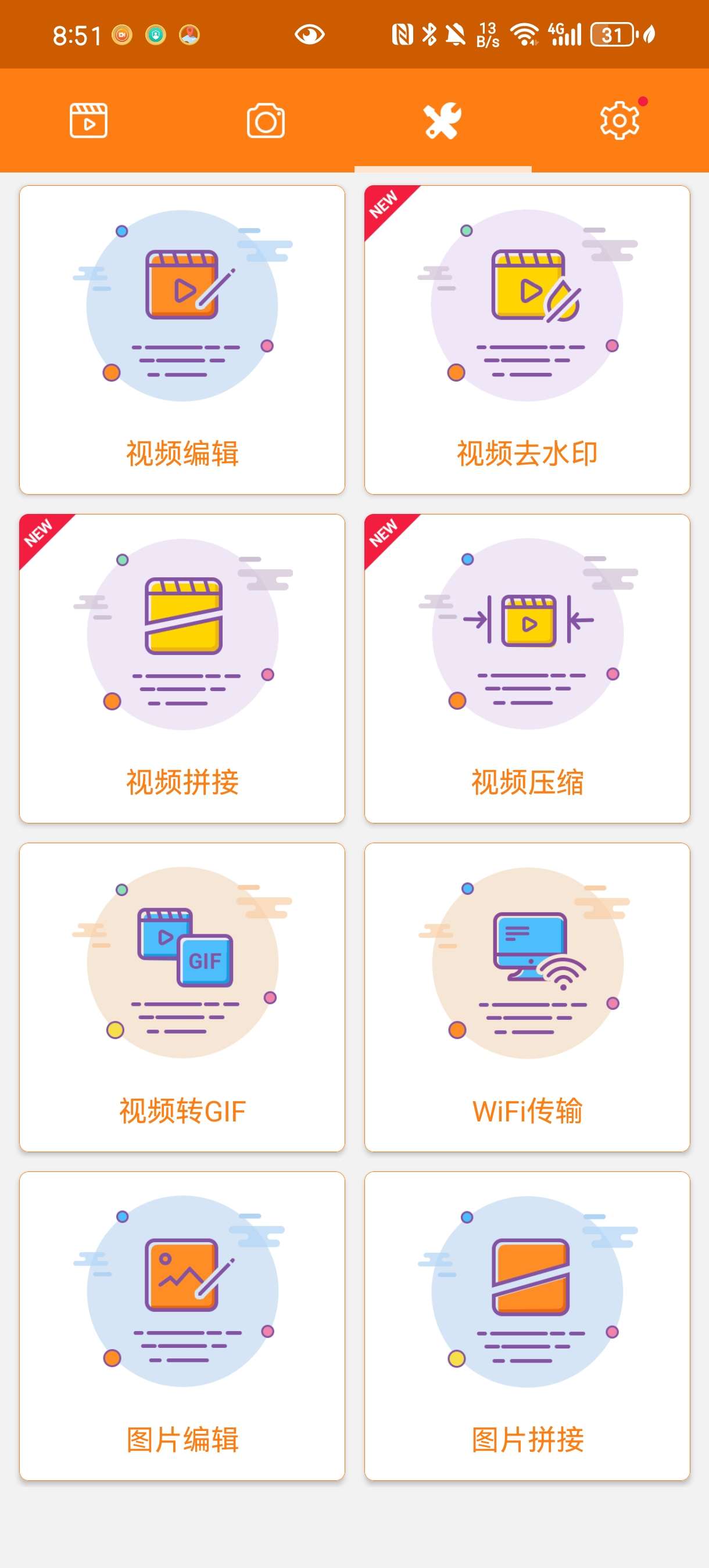Select the 图片拼接 image stitching tool
The image size is (709, 1568).
pos(527,1326)
